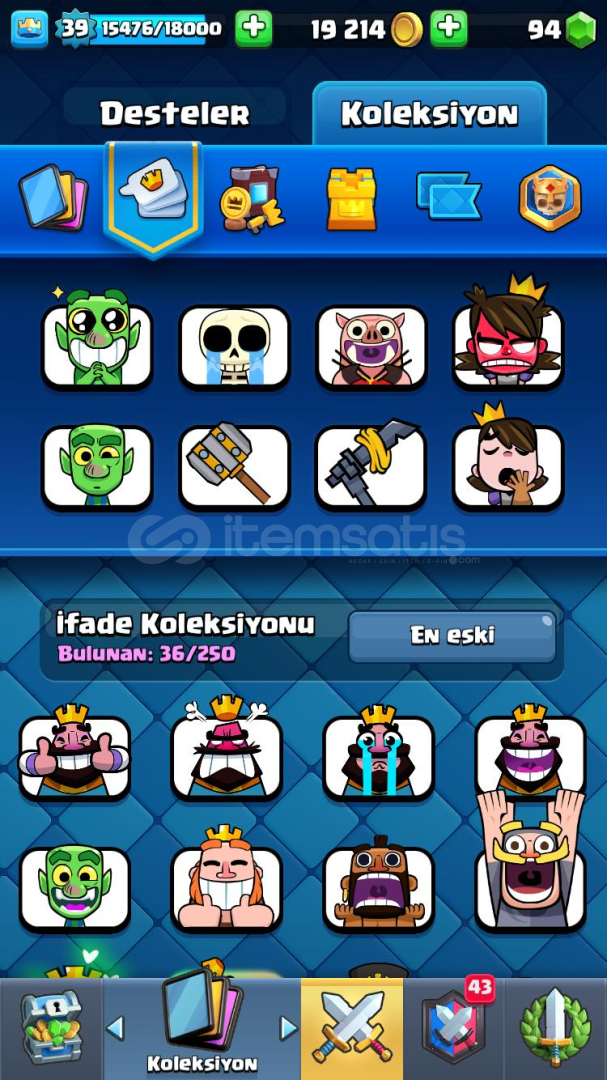Open the events sword laurel tab

556,1029
